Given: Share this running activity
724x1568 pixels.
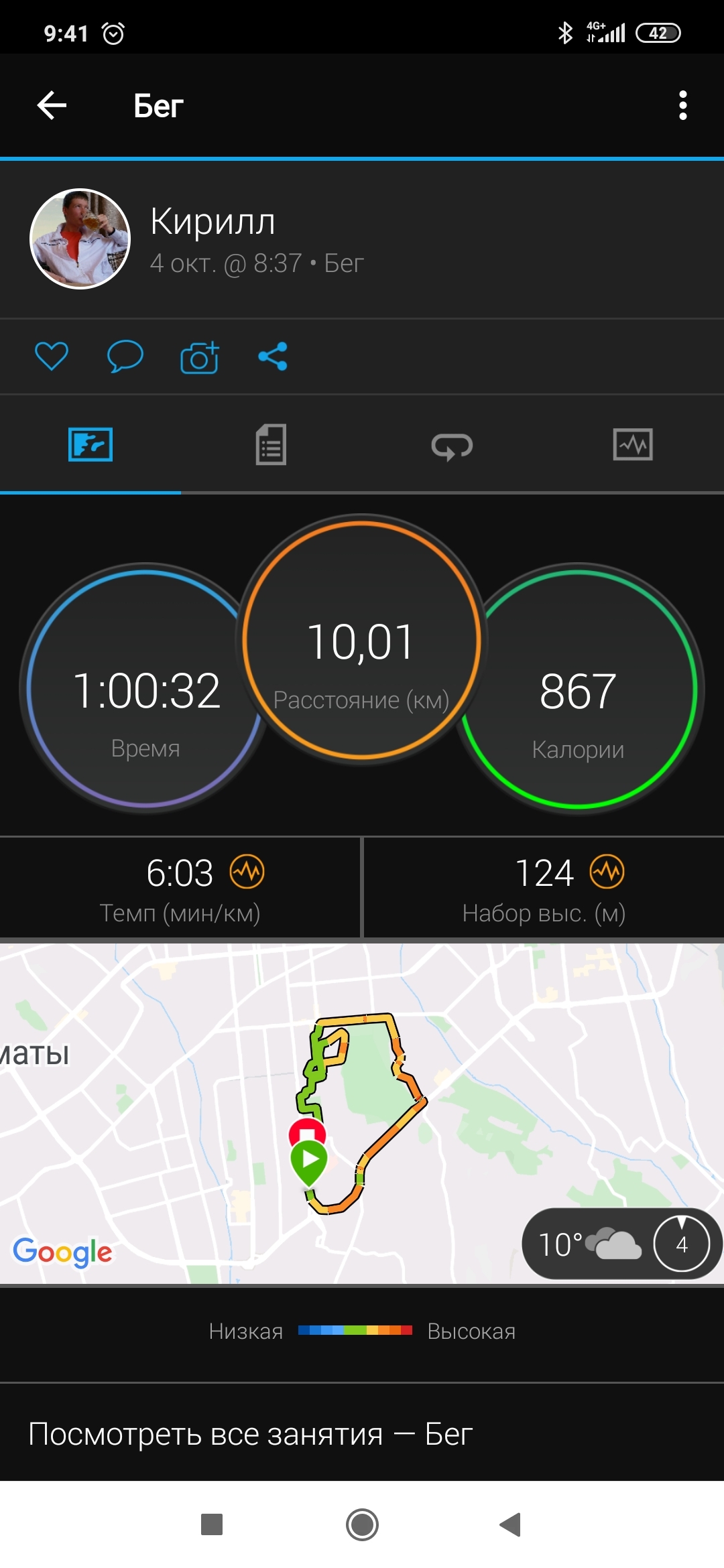Looking at the screenshot, I should pyautogui.click(x=273, y=356).
